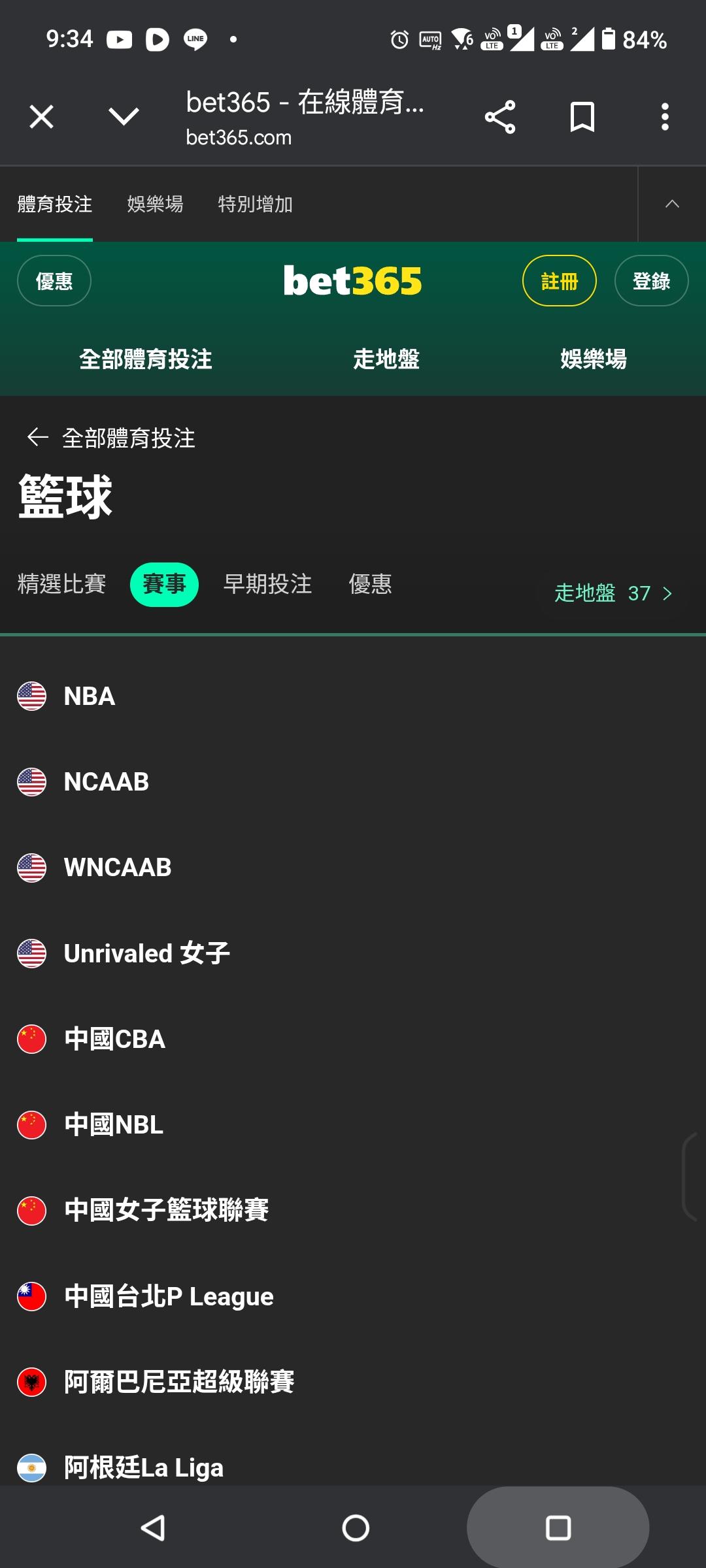The height and width of the screenshot is (1568, 706).
Task: Go back to 全部體育投注 with the arrow
Action: pyautogui.click(x=38, y=438)
